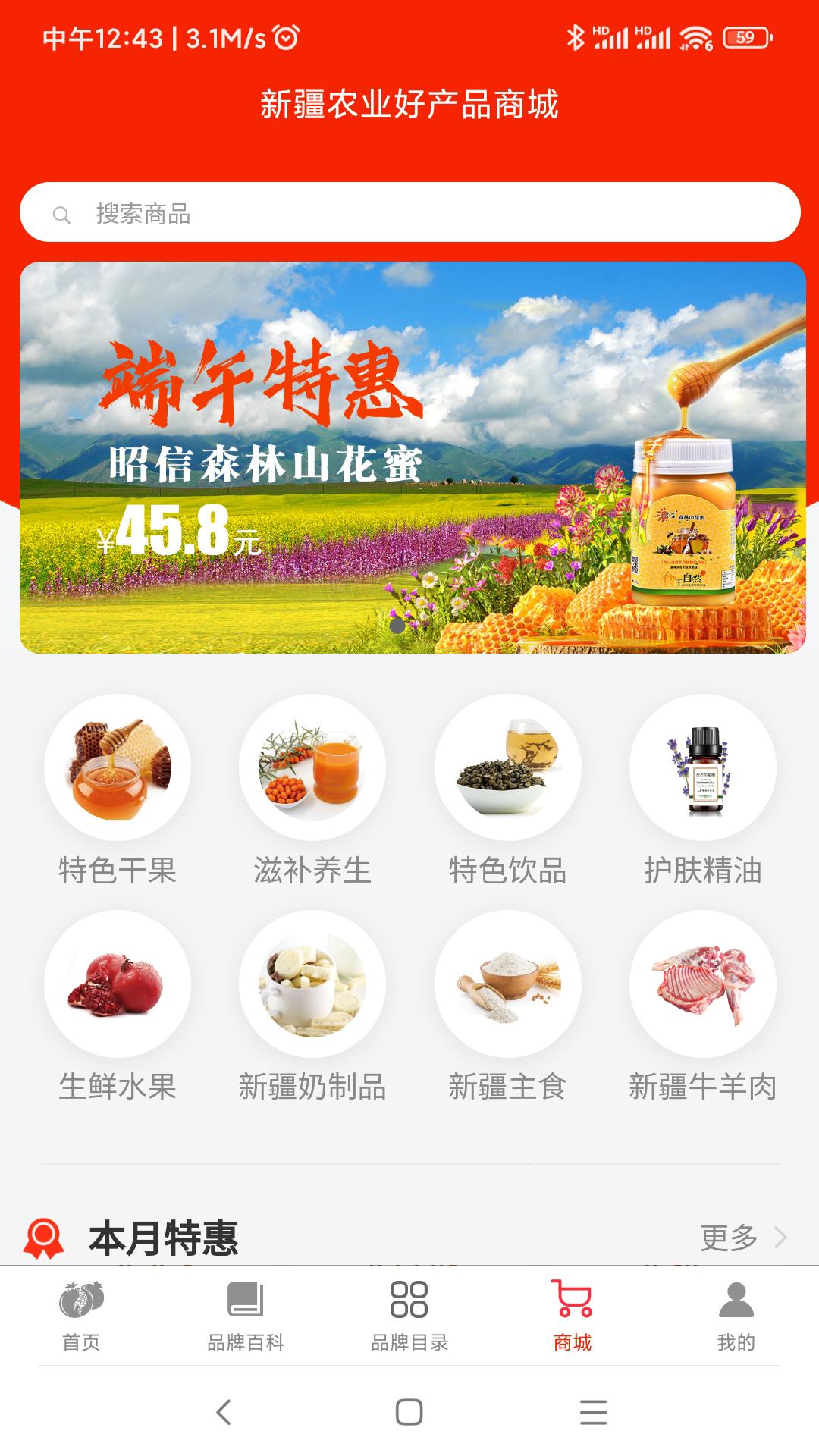Tap the carousel page indicator dot
The width and height of the screenshot is (819, 1456).
pos(396,626)
